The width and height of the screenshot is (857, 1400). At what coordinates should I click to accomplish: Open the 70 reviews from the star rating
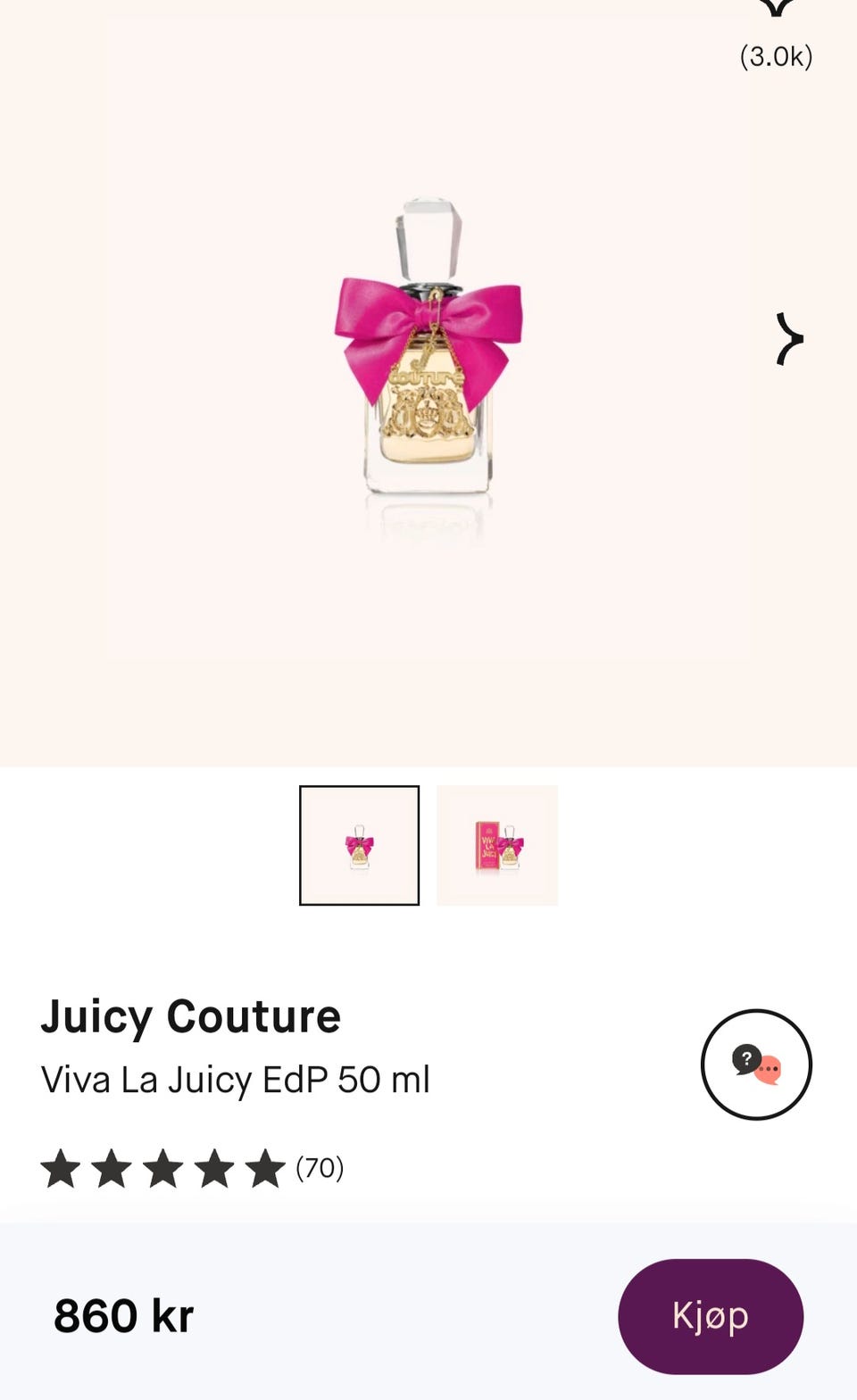pos(192,1168)
